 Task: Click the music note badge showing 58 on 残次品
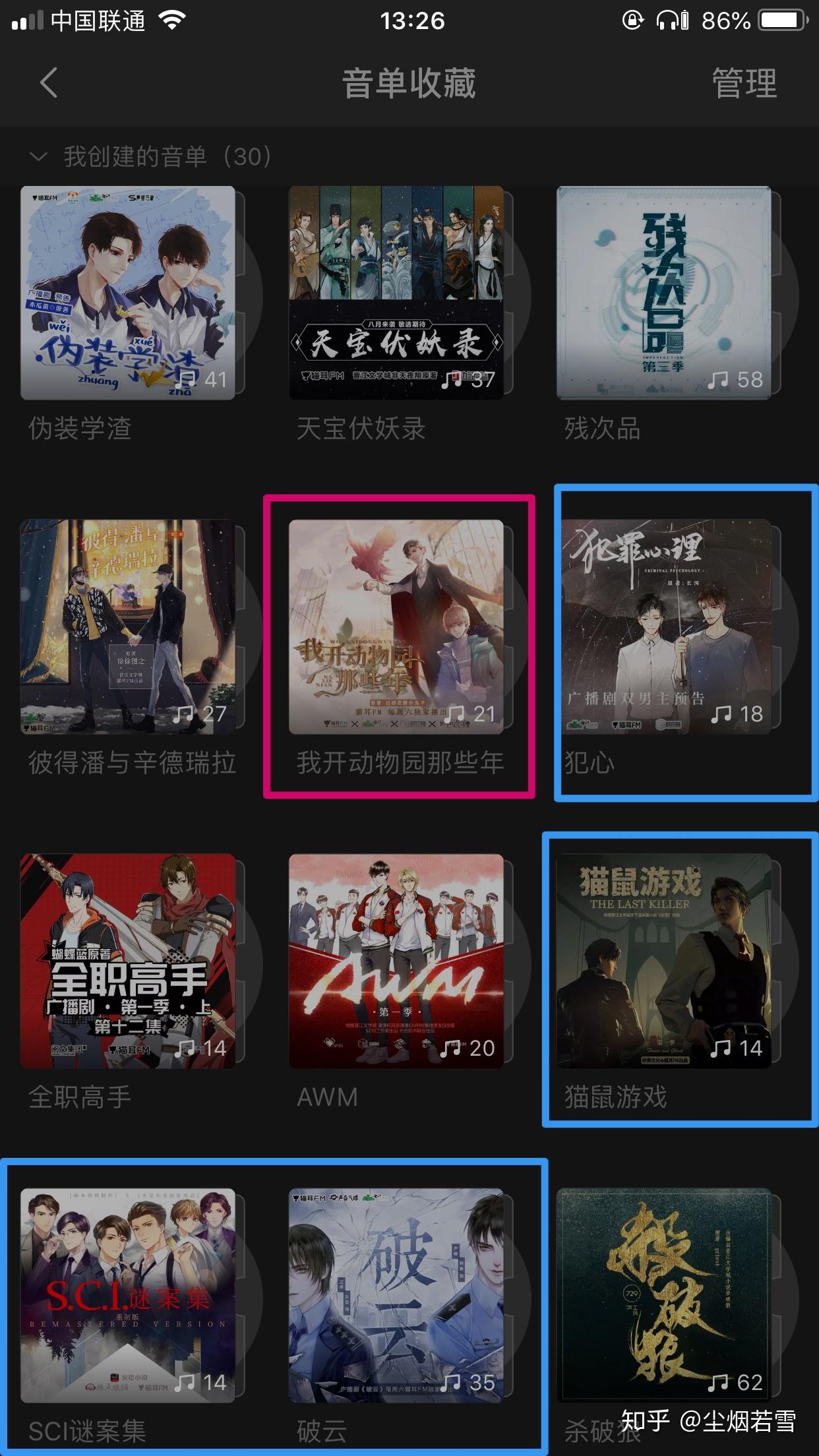(735, 379)
